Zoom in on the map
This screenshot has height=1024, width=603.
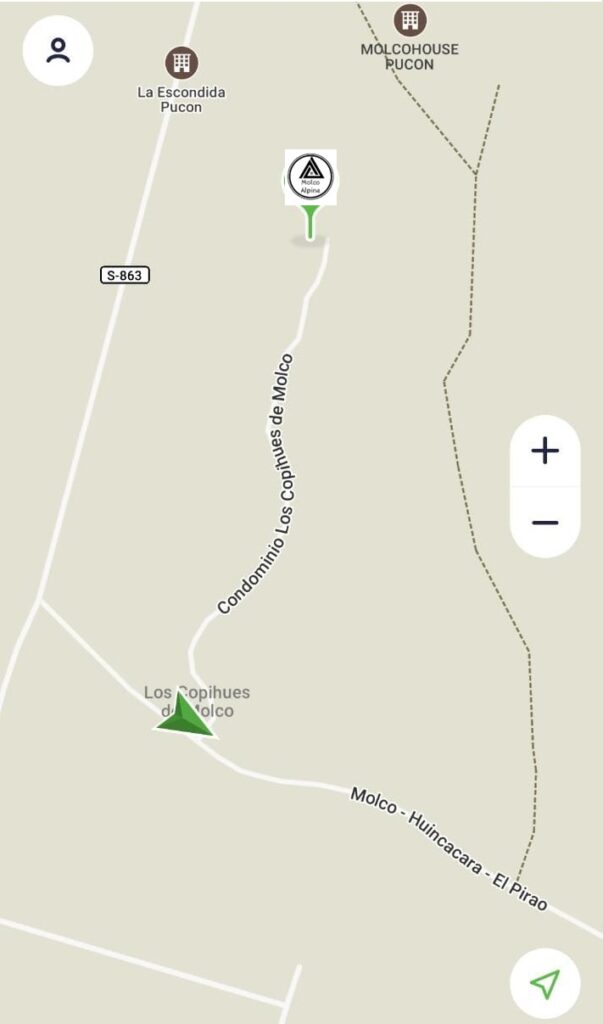pyautogui.click(x=544, y=451)
